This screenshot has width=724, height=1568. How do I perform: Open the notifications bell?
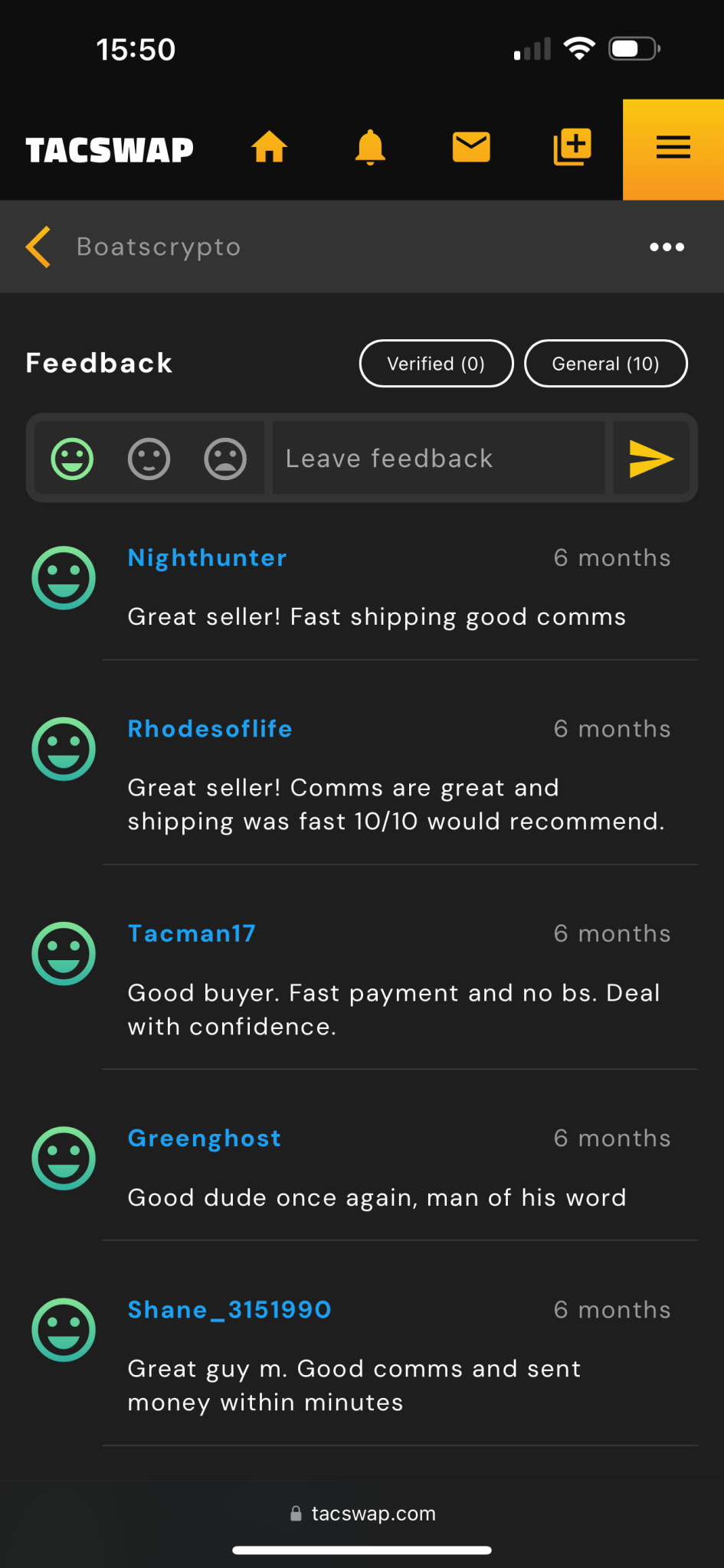pyautogui.click(x=370, y=147)
